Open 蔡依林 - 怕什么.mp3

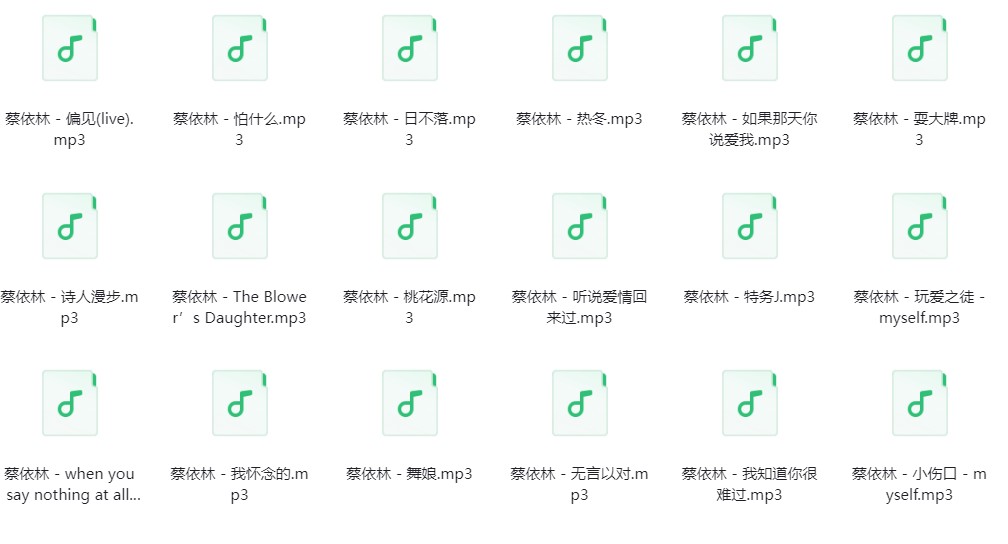point(240,49)
